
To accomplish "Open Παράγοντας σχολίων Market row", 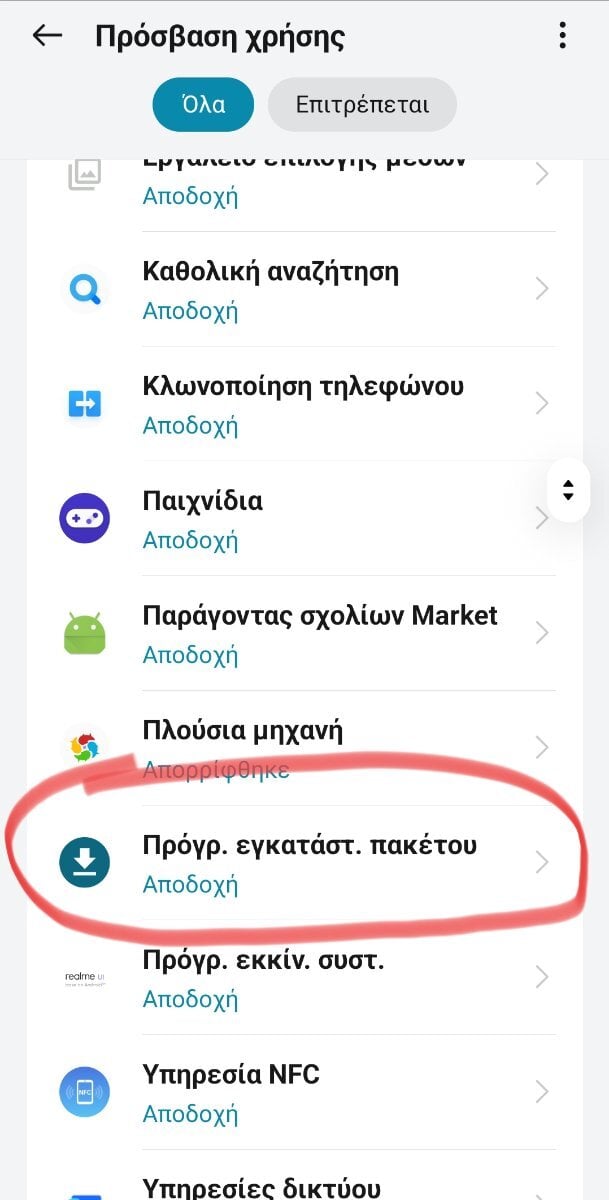I will coord(304,633).
